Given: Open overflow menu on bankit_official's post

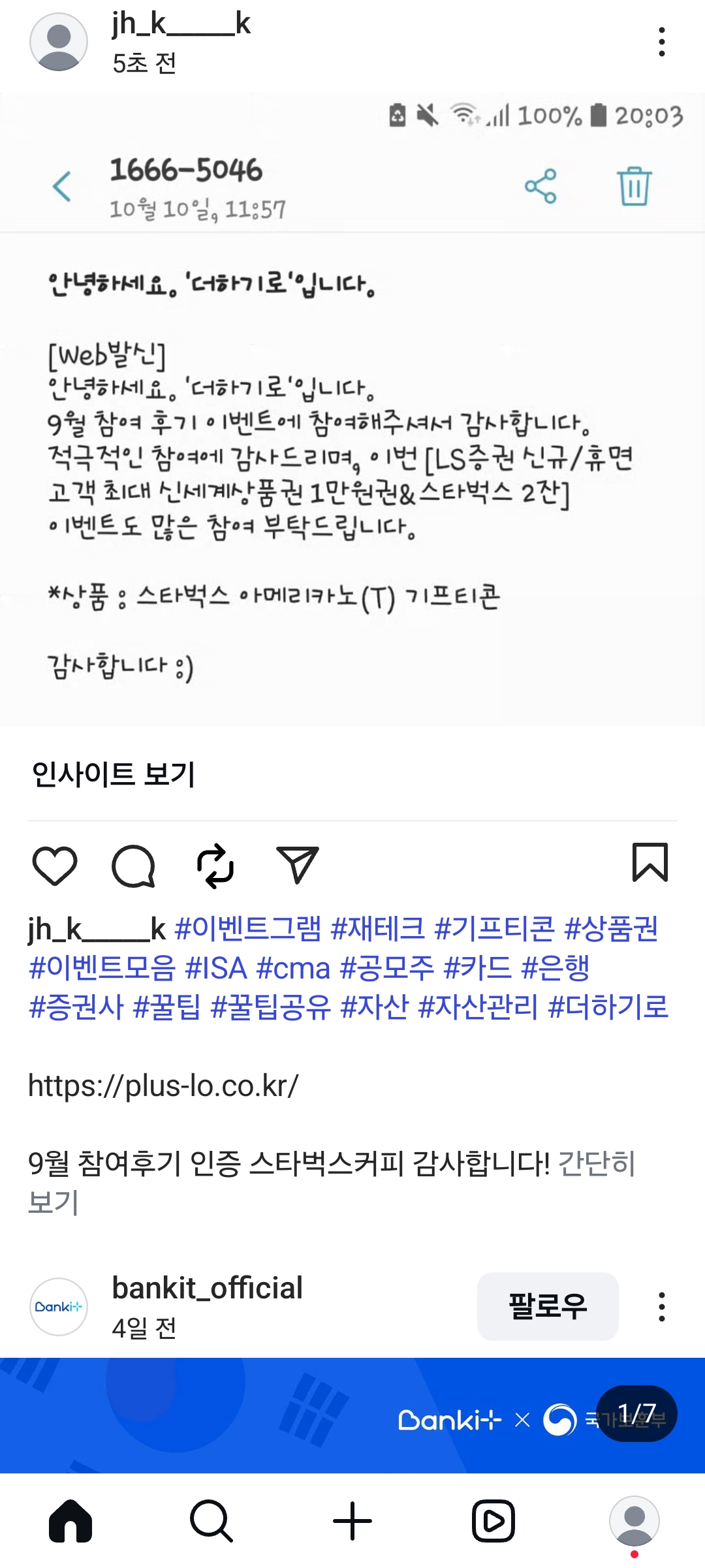Looking at the screenshot, I should (x=661, y=1306).
